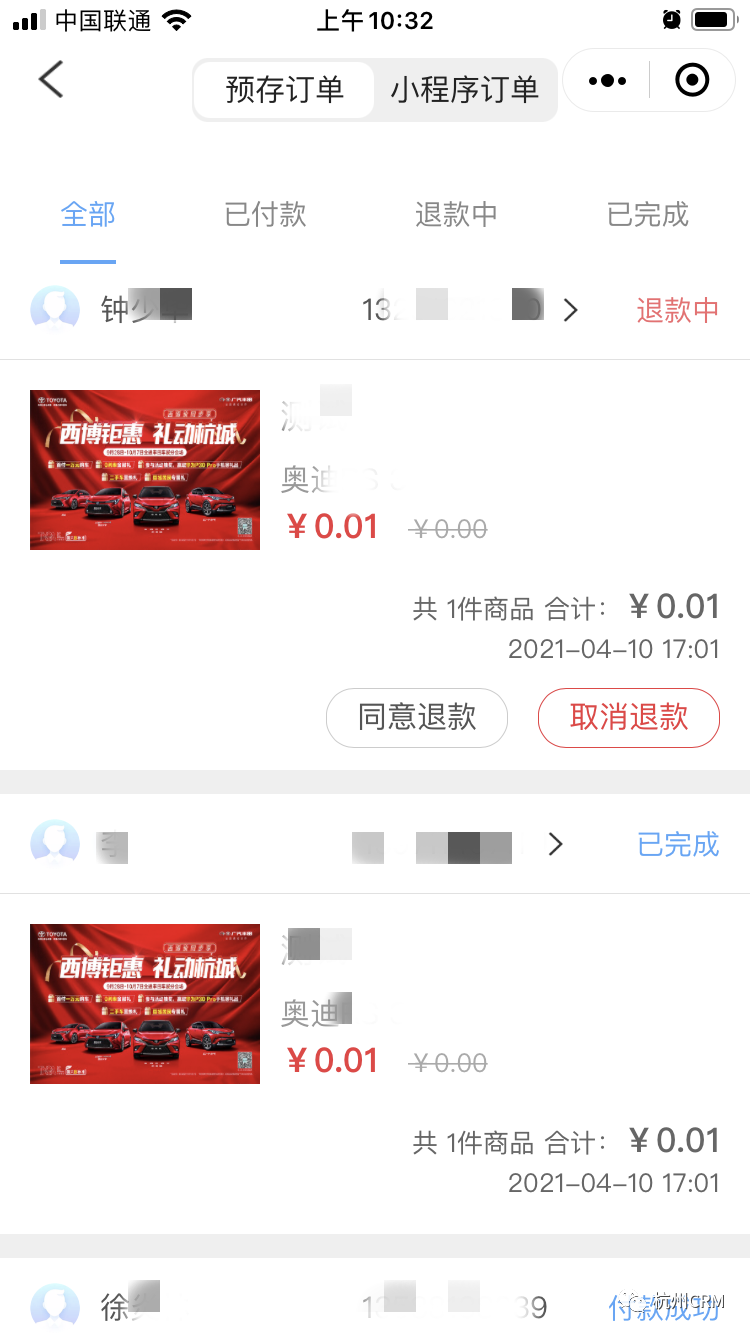Screen dimensions: 750x1334
Task: Go back using the top-left arrow
Action: click(51, 80)
